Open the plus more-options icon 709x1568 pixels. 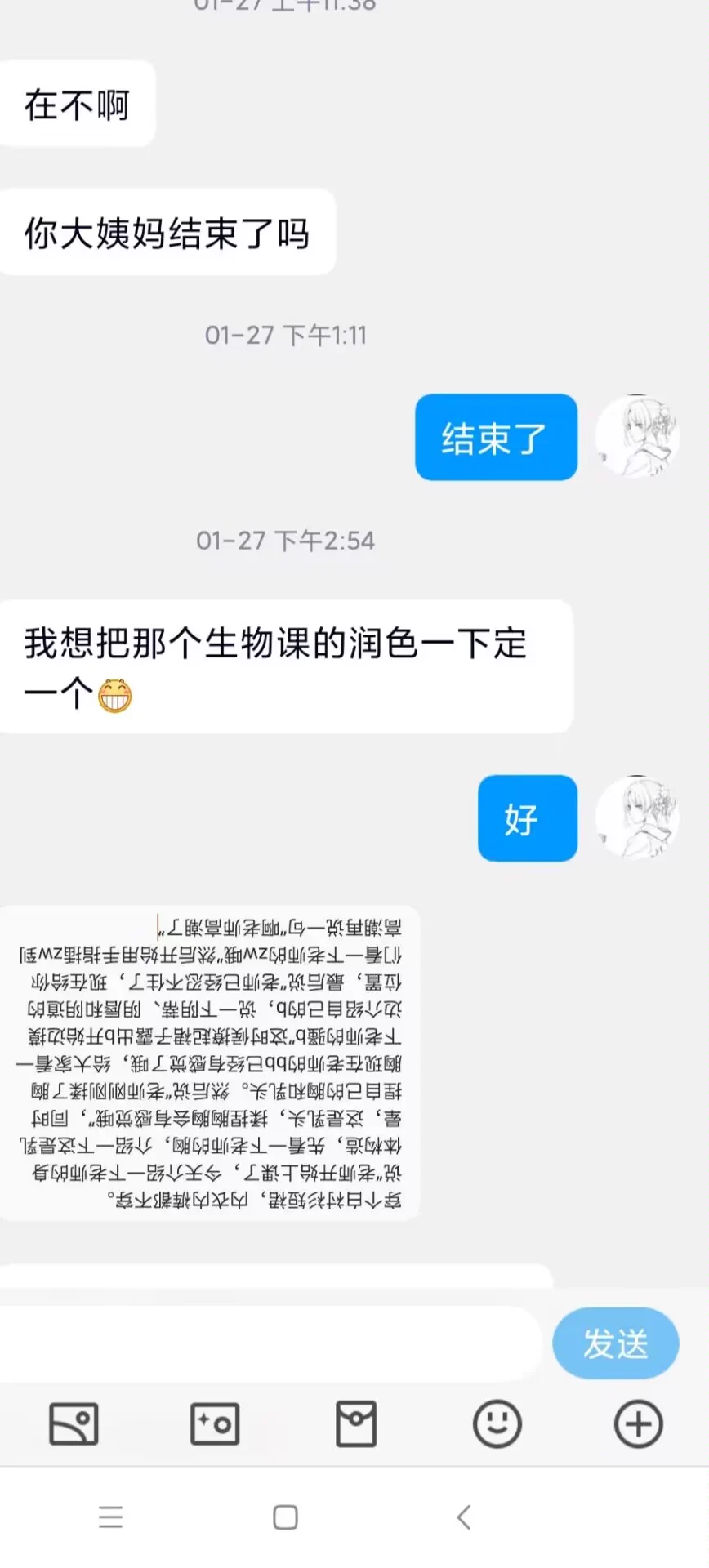pyautogui.click(x=638, y=1423)
